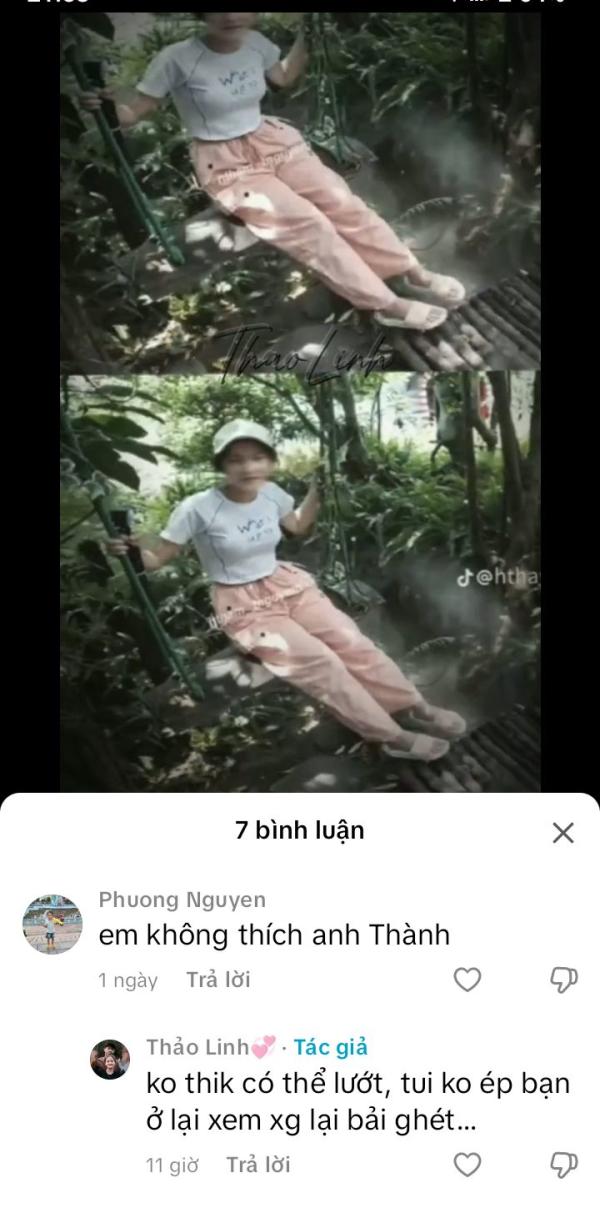Reply to Phuong Nguyen's comment

(218, 980)
